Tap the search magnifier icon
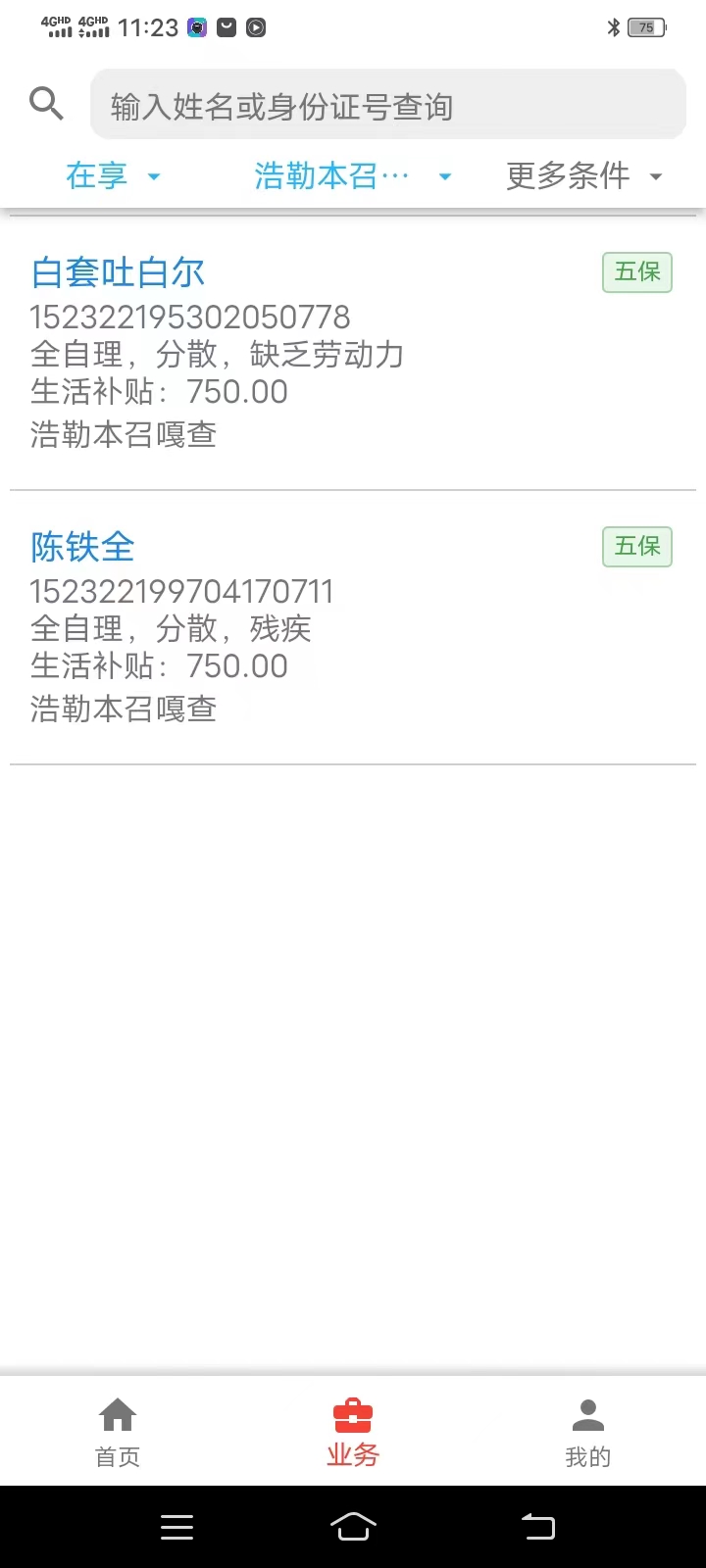 (x=46, y=103)
